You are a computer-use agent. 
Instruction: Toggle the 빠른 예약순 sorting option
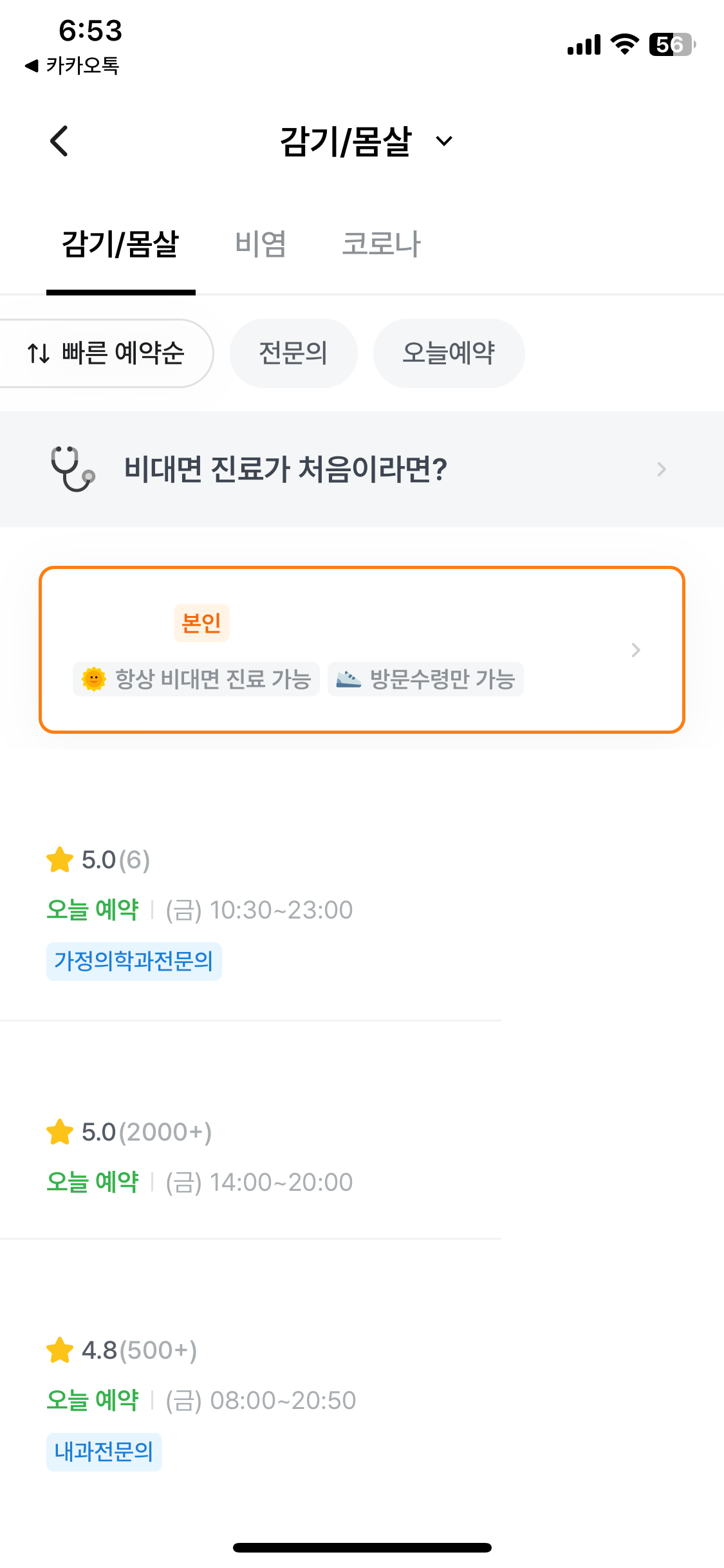click(106, 353)
